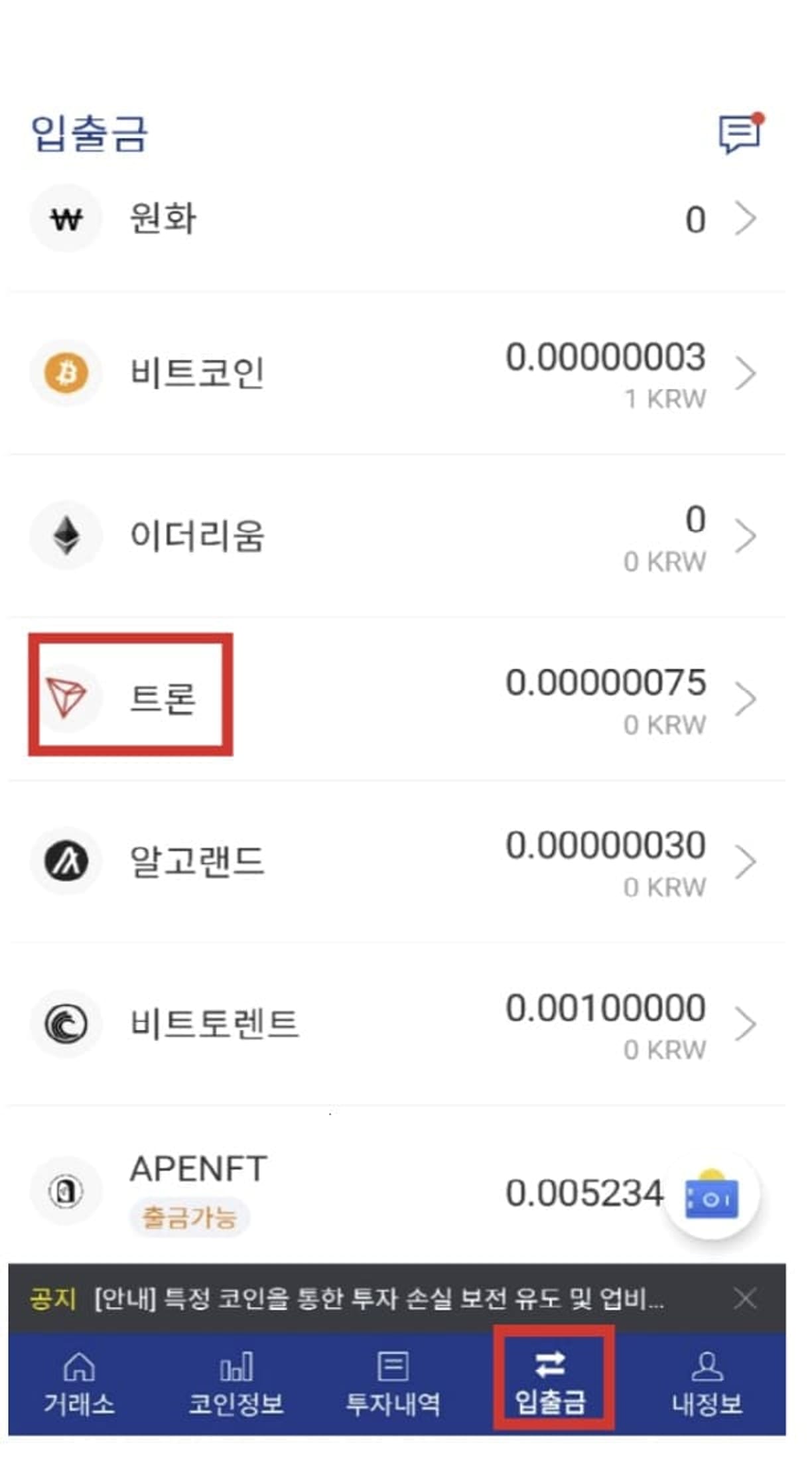This screenshot has height=1457, width=812.
Task: Open the 원화 deposit/withdraw row
Action: pyautogui.click(x=398, y=219)
